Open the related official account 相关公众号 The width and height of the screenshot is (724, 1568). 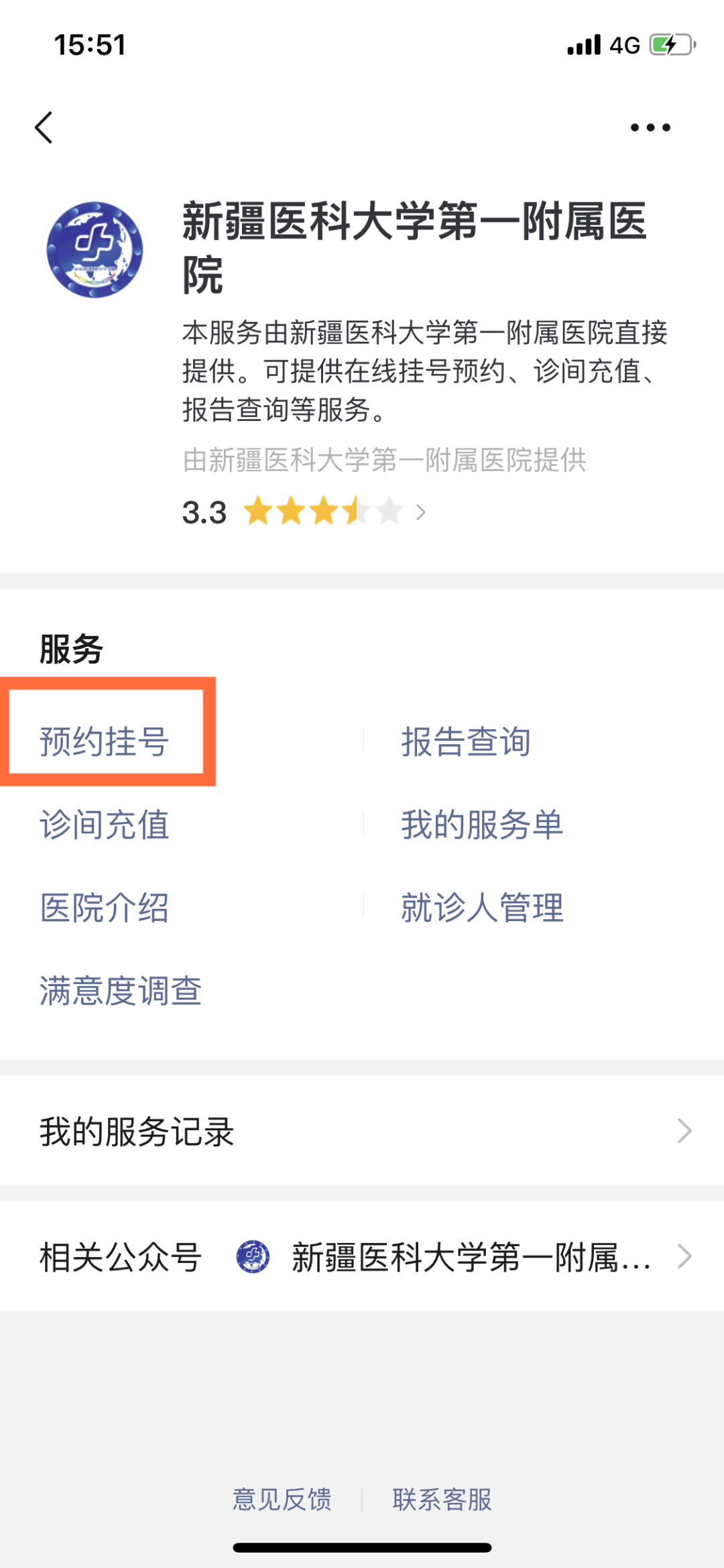(x=362, y=1256)
